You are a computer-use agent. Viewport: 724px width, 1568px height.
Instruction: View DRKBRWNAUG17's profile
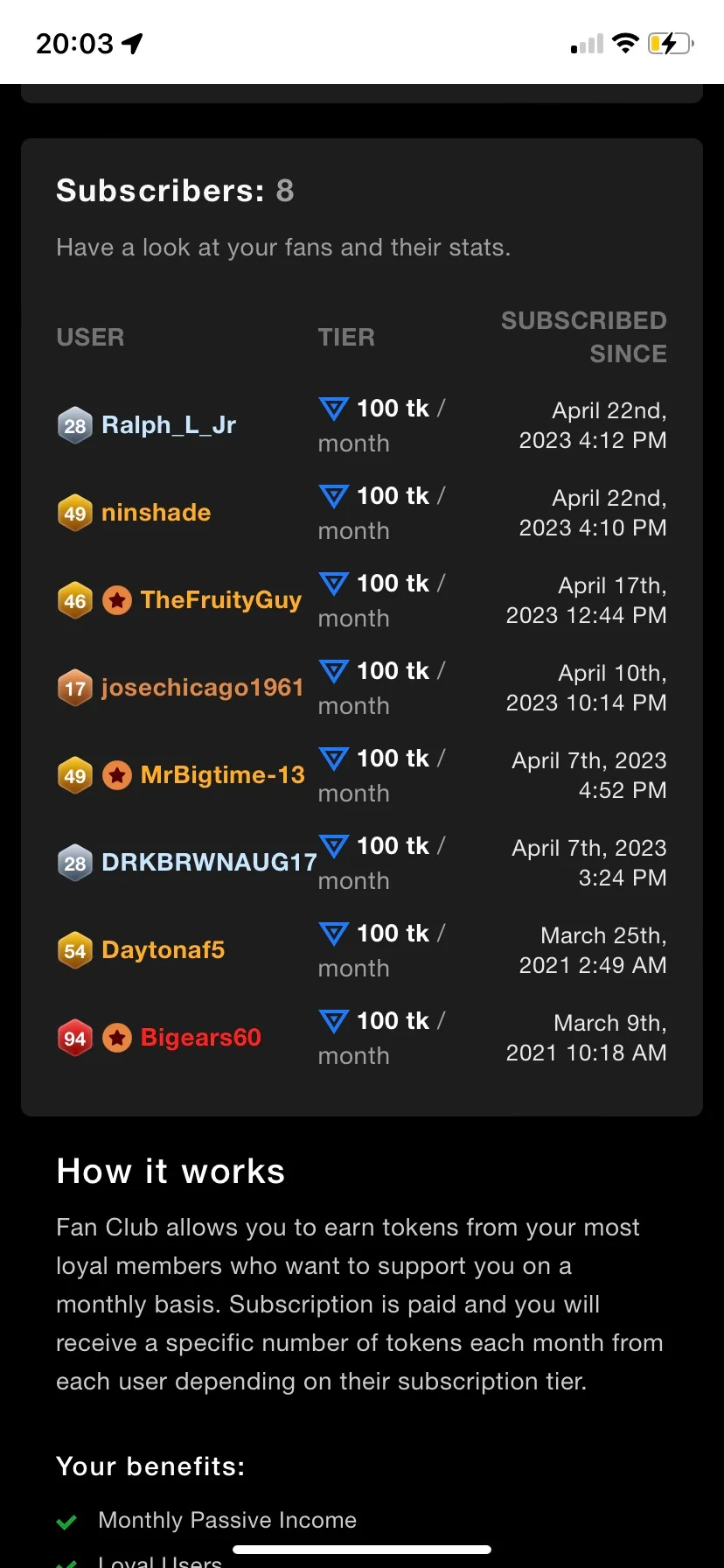tap(209, 863)
